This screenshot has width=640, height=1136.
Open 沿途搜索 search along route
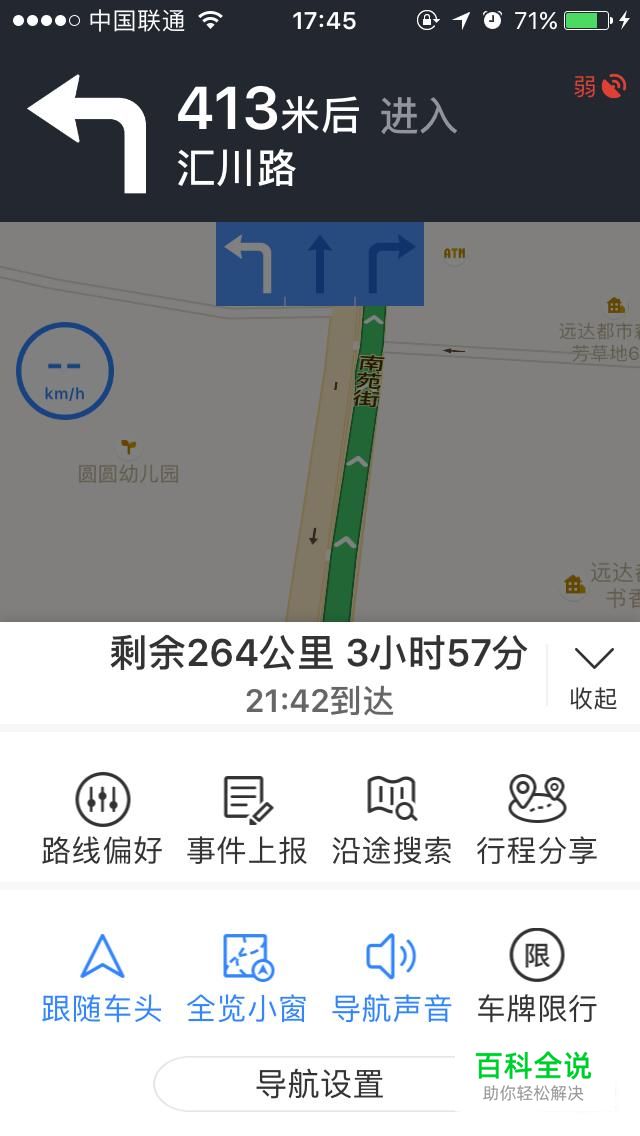coord(392,819)
